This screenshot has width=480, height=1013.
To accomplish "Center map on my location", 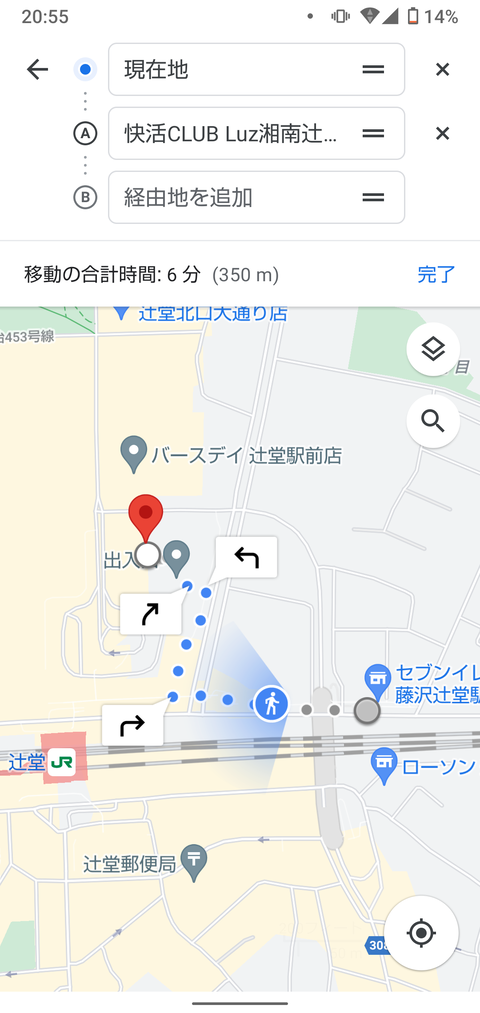I will (x=421, y=933).
